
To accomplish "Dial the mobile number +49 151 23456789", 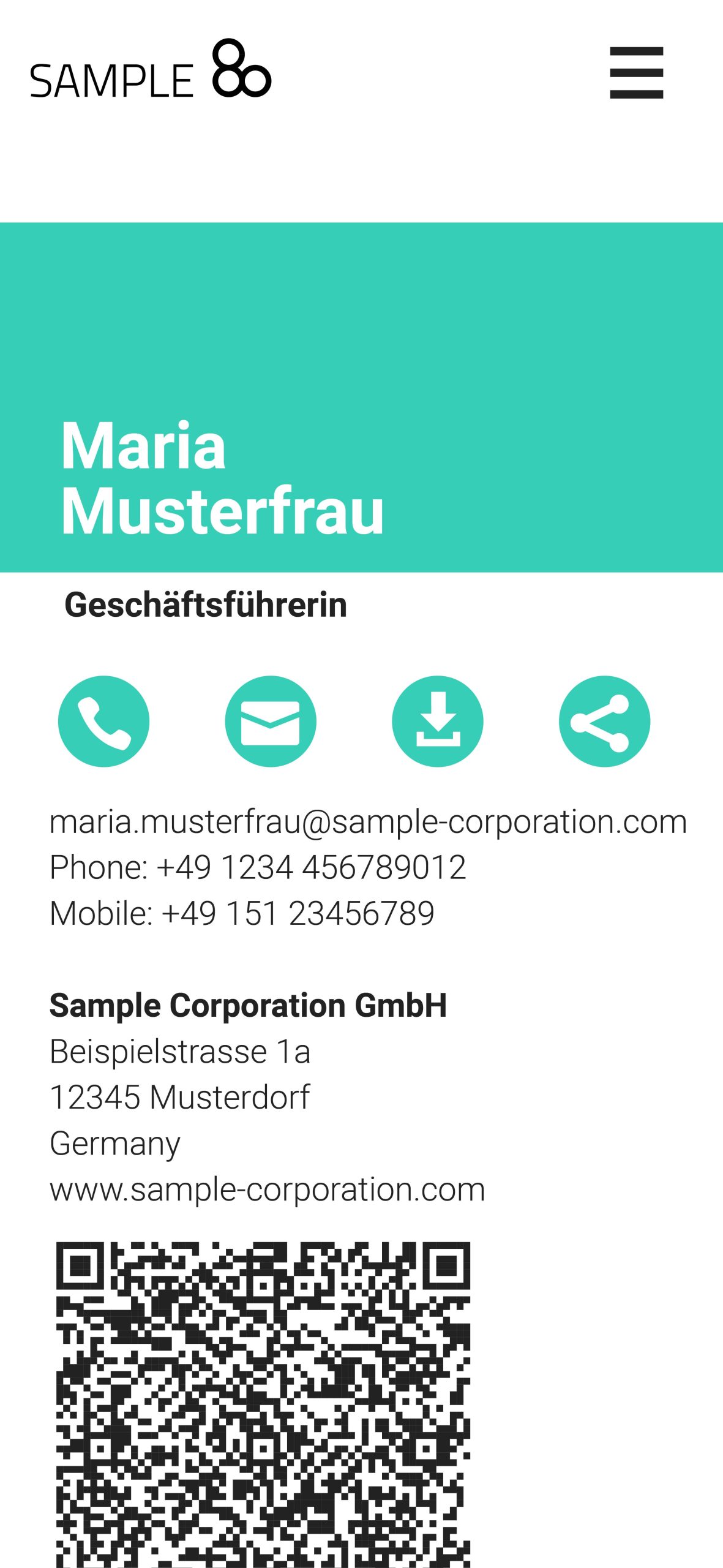I will [x=298, y=913].
